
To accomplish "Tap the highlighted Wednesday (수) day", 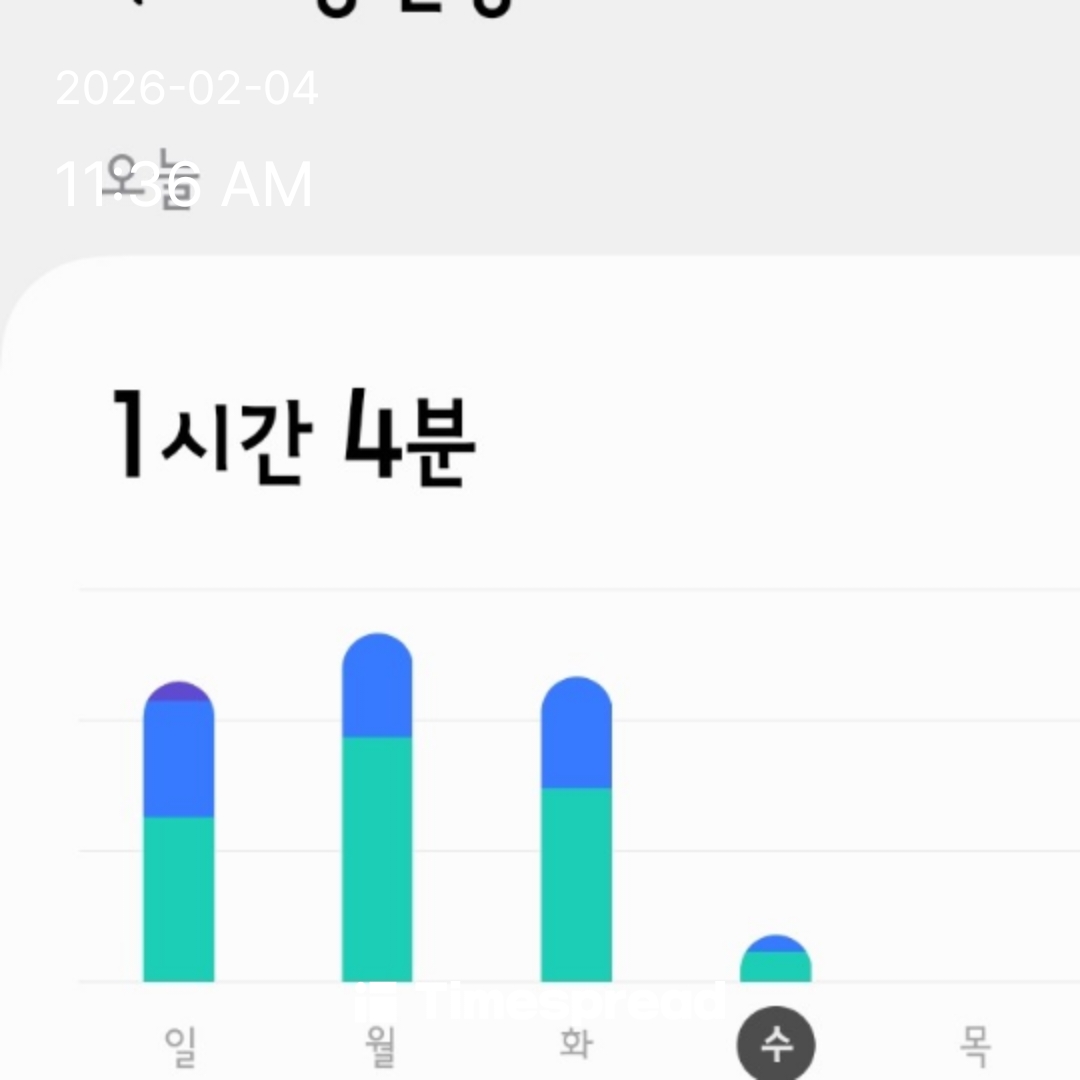I will point(776,1046).
